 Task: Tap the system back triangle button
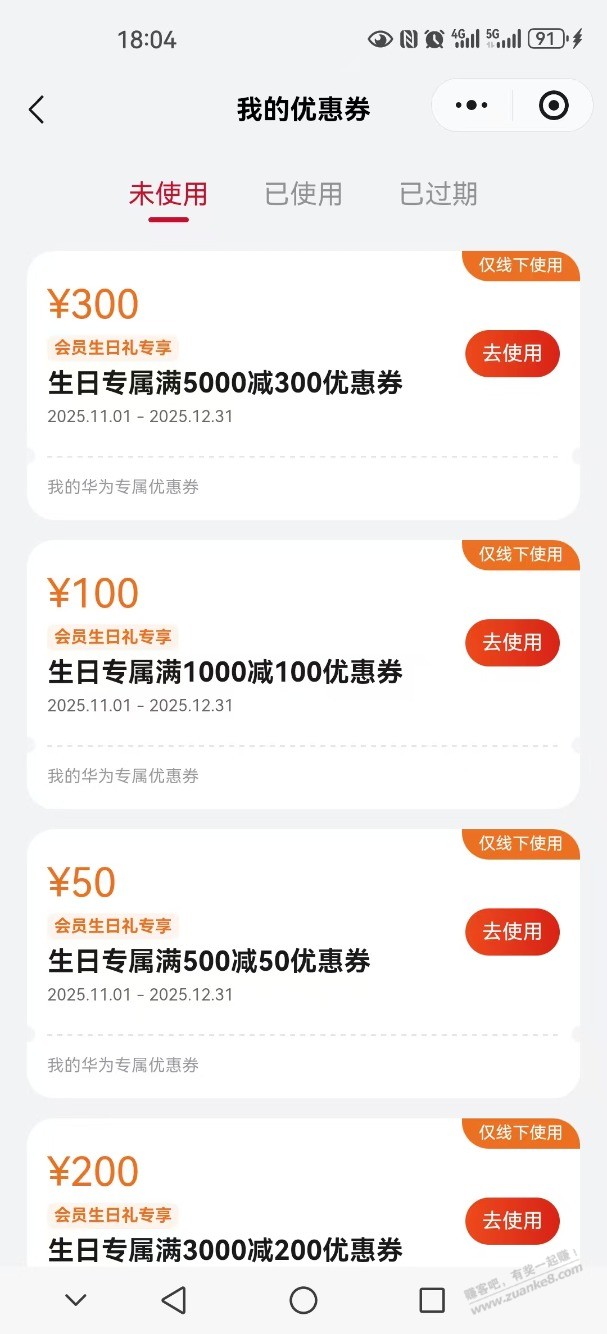point(174,1299)
